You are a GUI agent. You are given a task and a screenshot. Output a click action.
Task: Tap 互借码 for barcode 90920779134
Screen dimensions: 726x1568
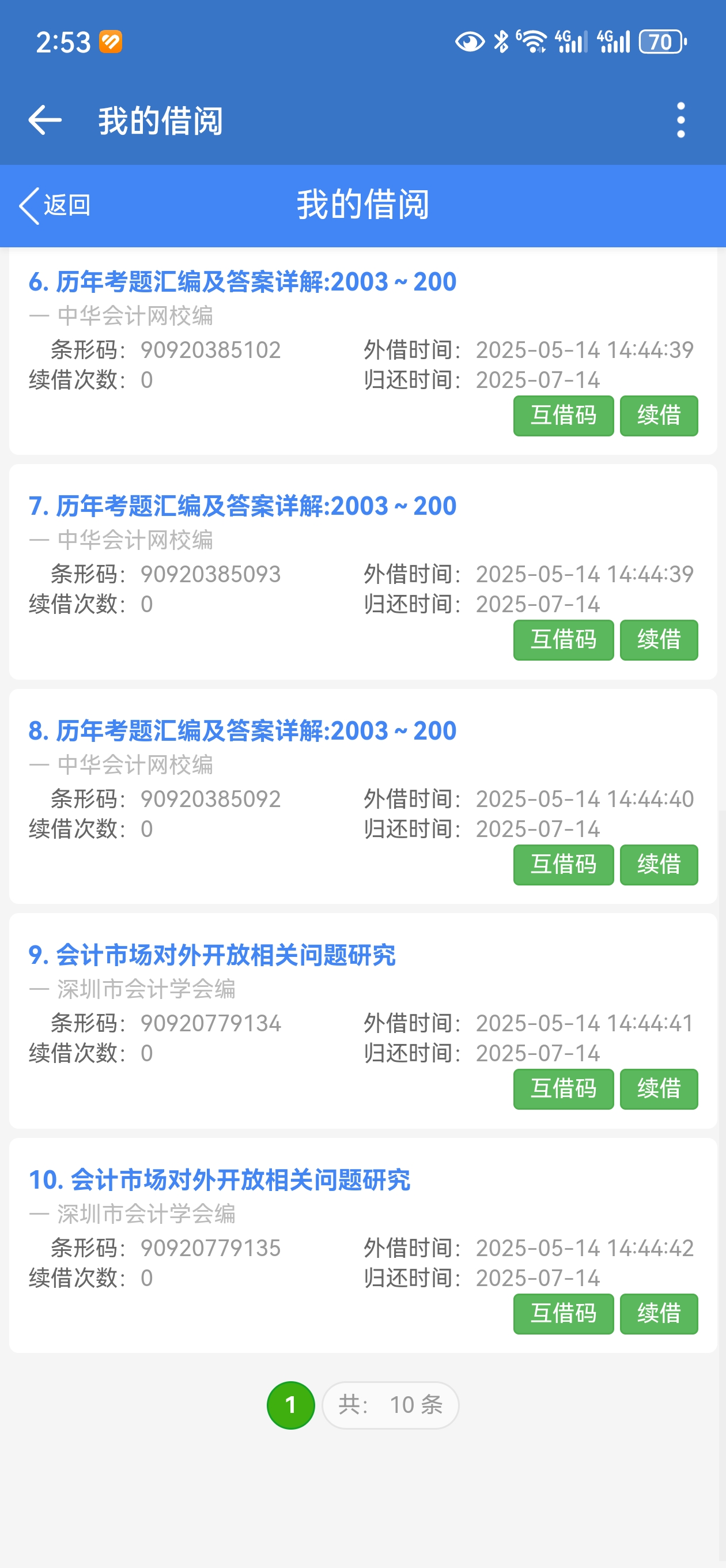coord(563,1089)
